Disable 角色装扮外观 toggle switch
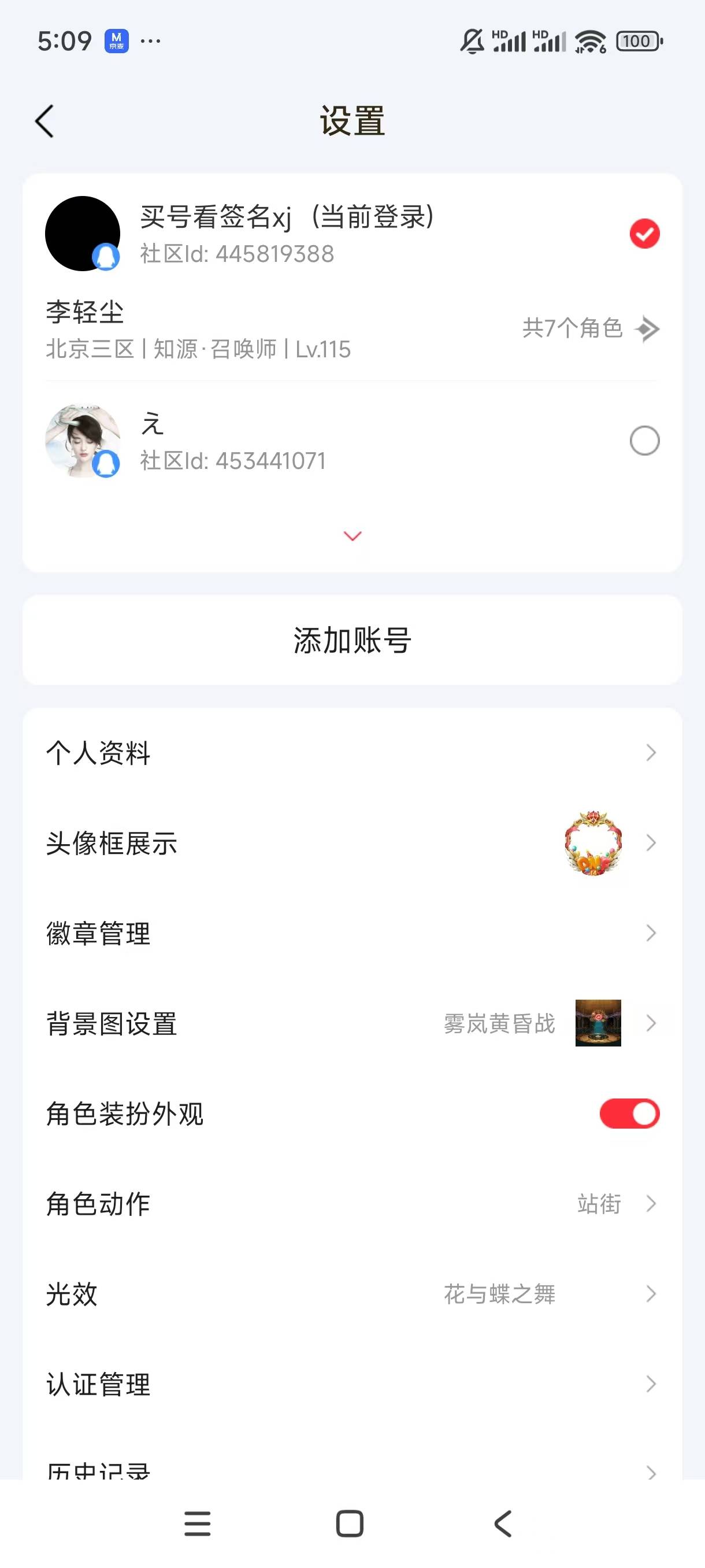The width and height of the screenshot is (705, 1568). tap(629, 1114)
